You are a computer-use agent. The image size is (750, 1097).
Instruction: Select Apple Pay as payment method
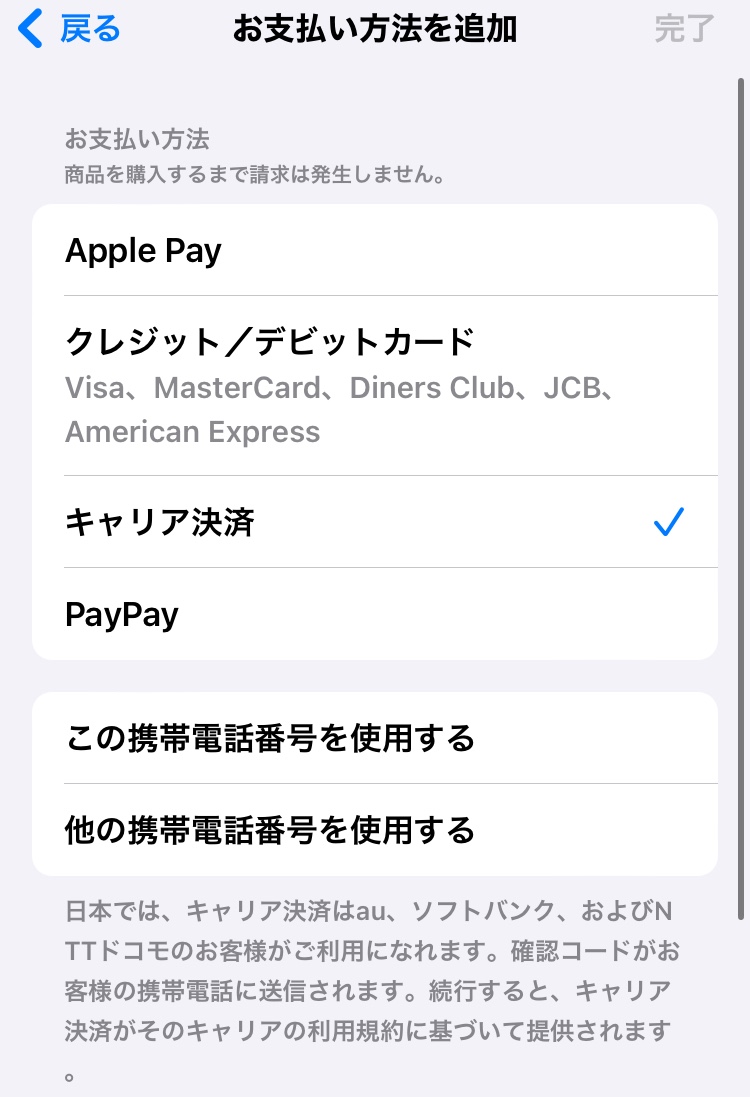click(374, 251)
